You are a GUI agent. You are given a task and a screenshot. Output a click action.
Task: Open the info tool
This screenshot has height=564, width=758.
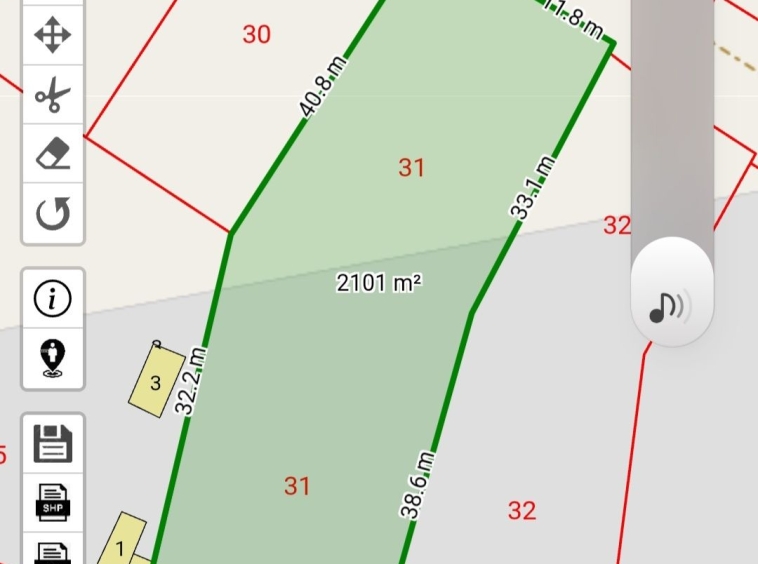click(x=52, y=299)
